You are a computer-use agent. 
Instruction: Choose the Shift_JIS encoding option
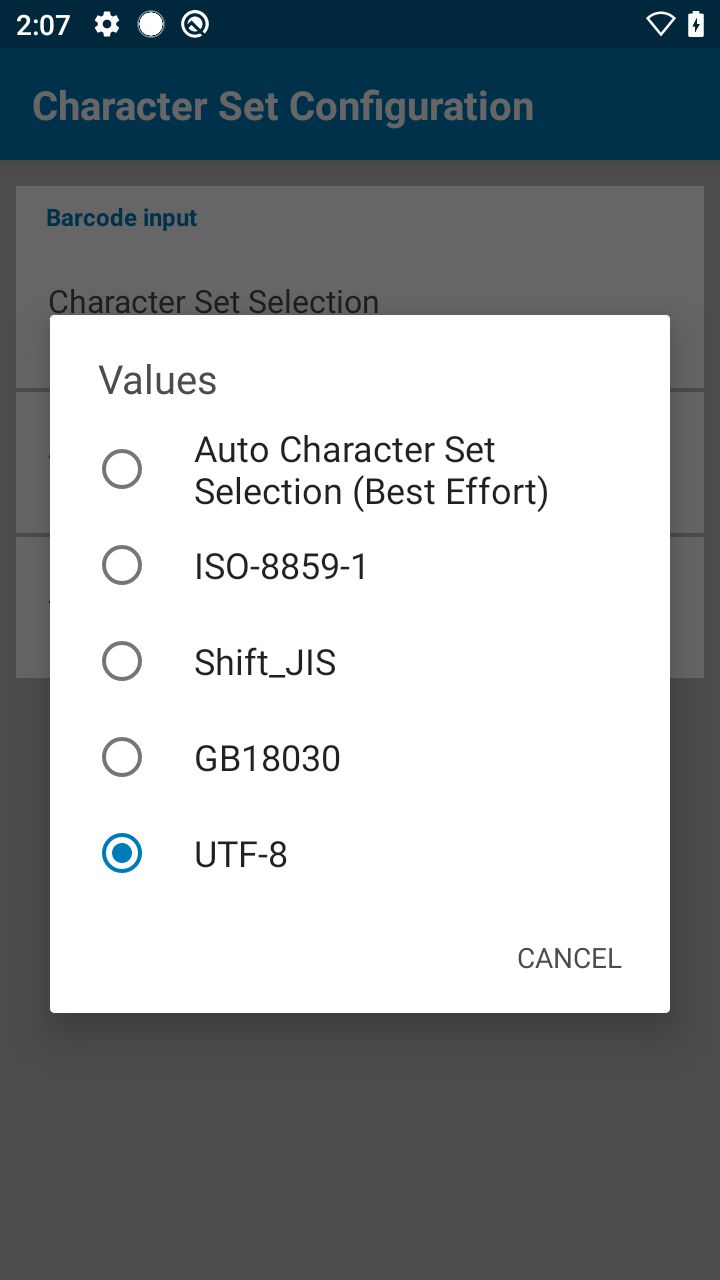point(265,661)
